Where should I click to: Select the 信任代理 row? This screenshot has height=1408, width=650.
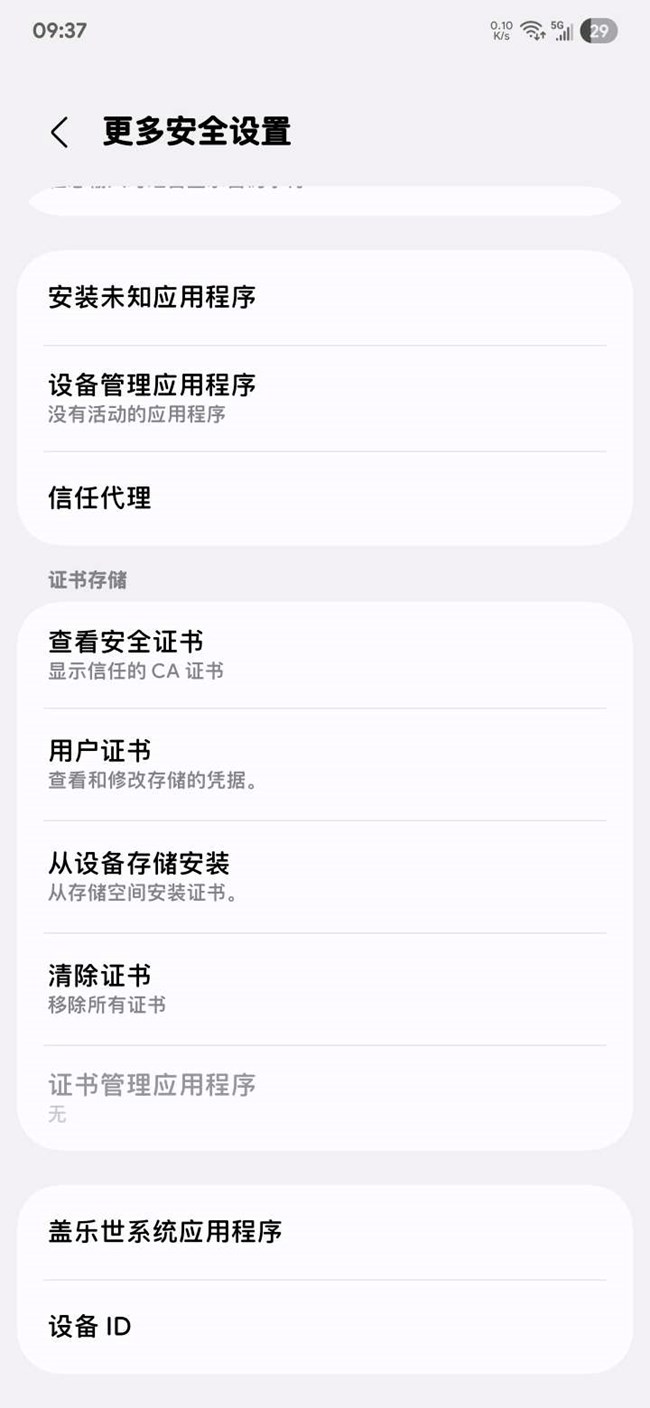[325, 497]
